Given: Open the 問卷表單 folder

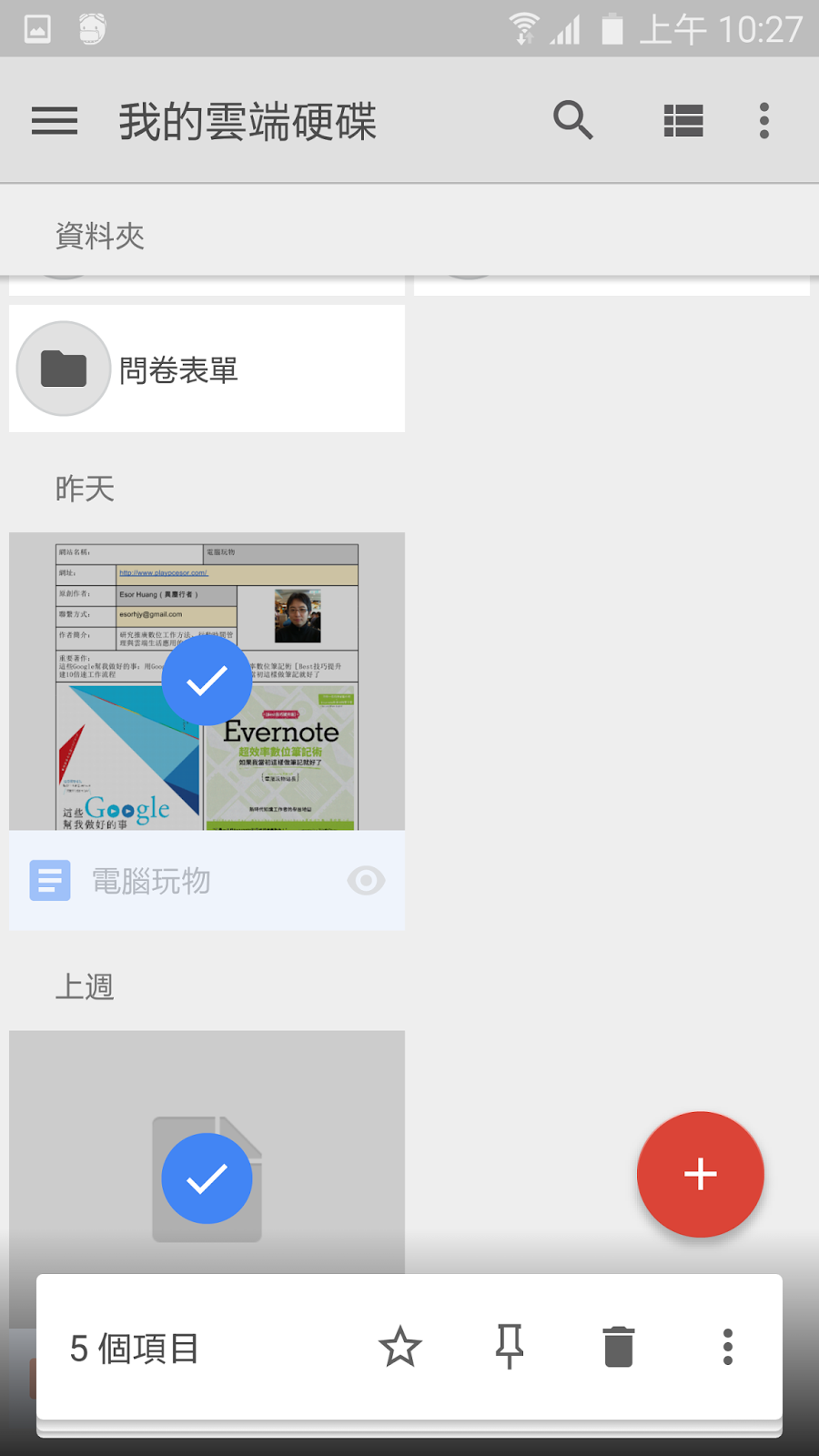Looking at the screenshot, I should pos(207,369).
